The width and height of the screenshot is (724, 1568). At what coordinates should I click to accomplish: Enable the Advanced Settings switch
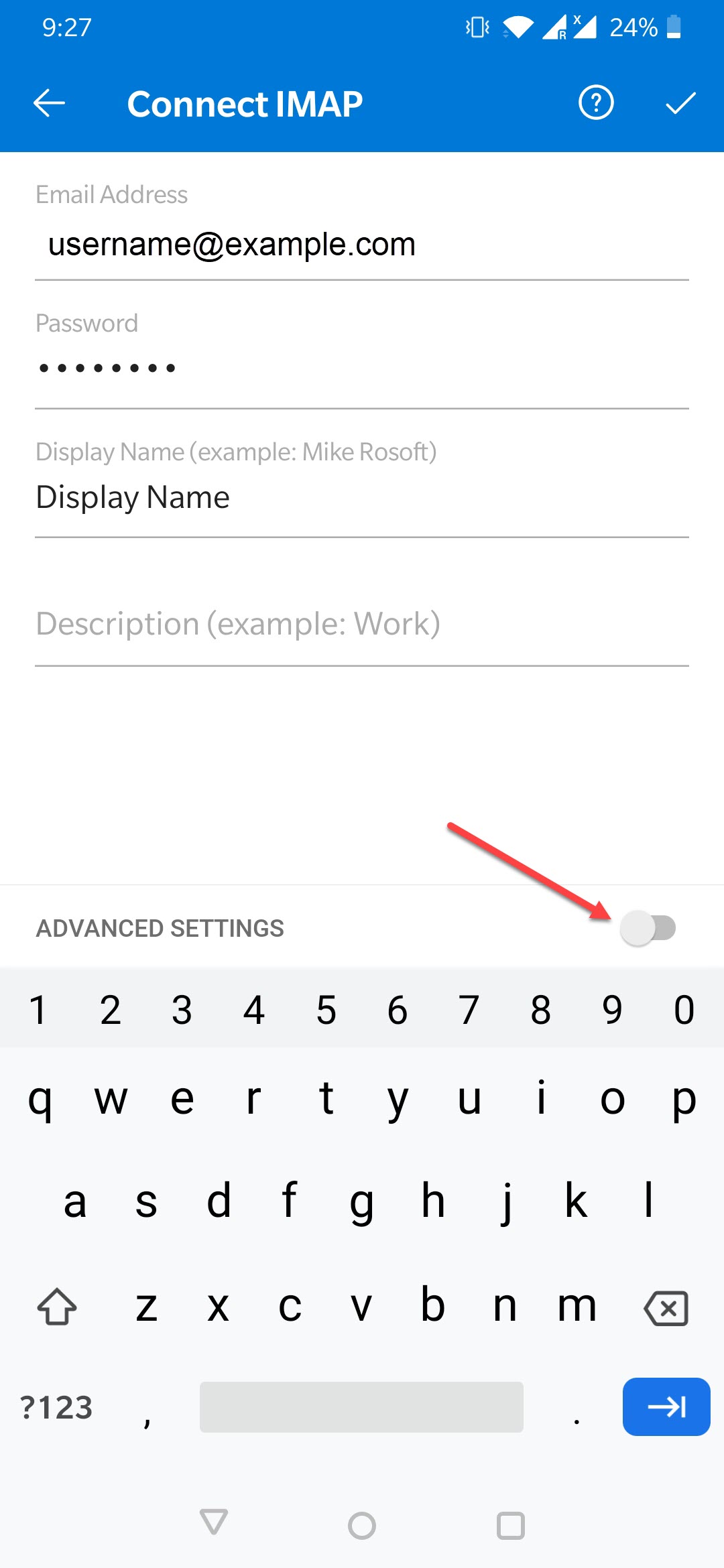(x=648, y=928)
